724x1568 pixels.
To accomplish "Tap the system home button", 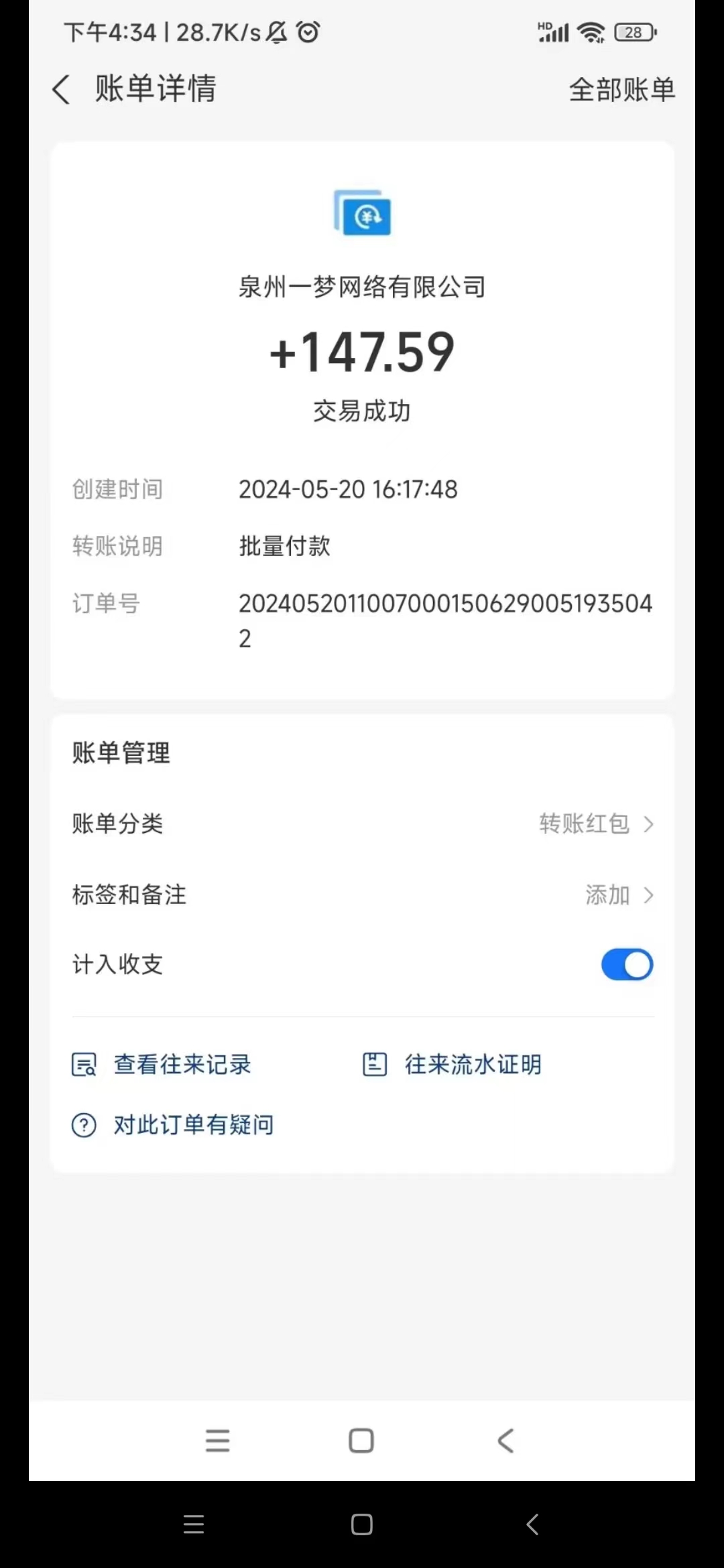I will tap(361, 1524).
